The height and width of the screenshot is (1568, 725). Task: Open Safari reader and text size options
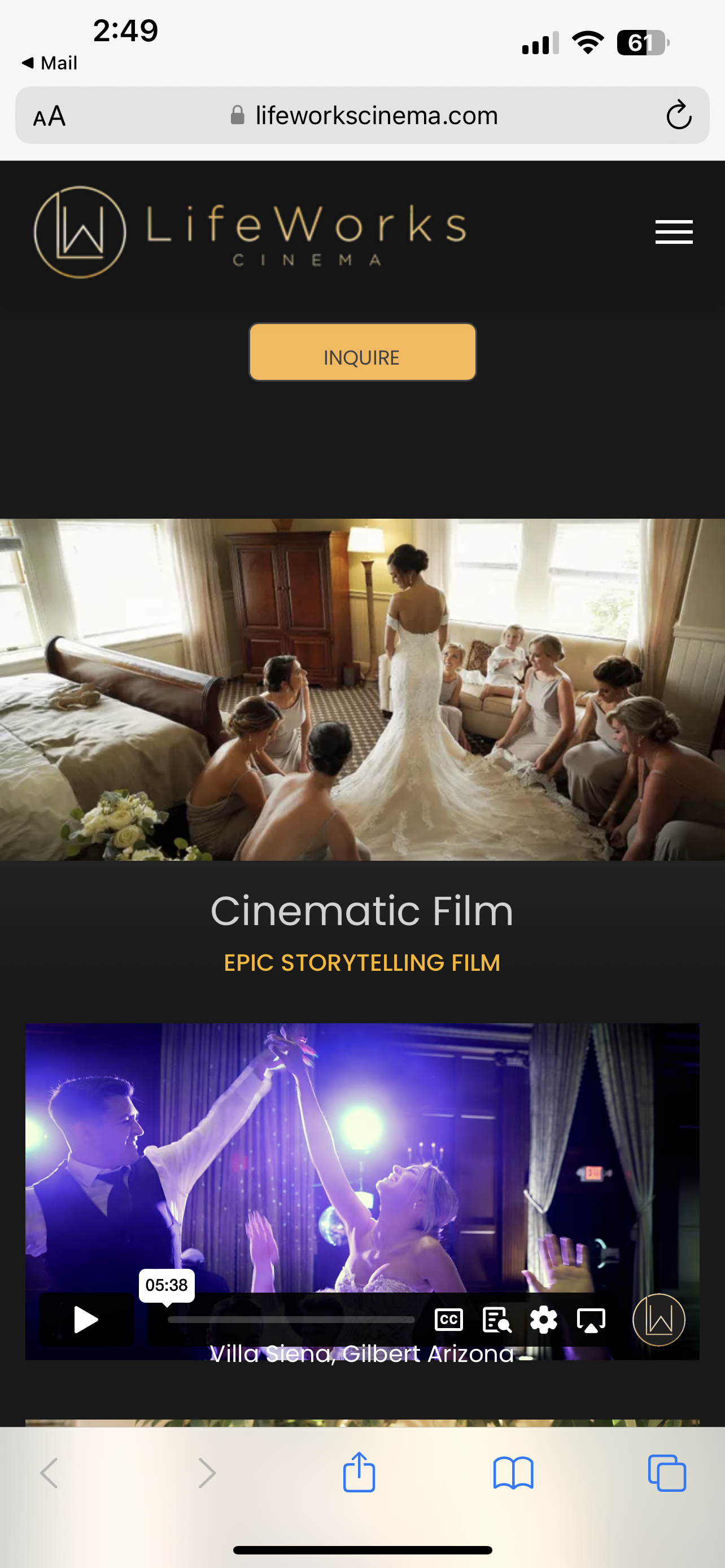(49, 116)
